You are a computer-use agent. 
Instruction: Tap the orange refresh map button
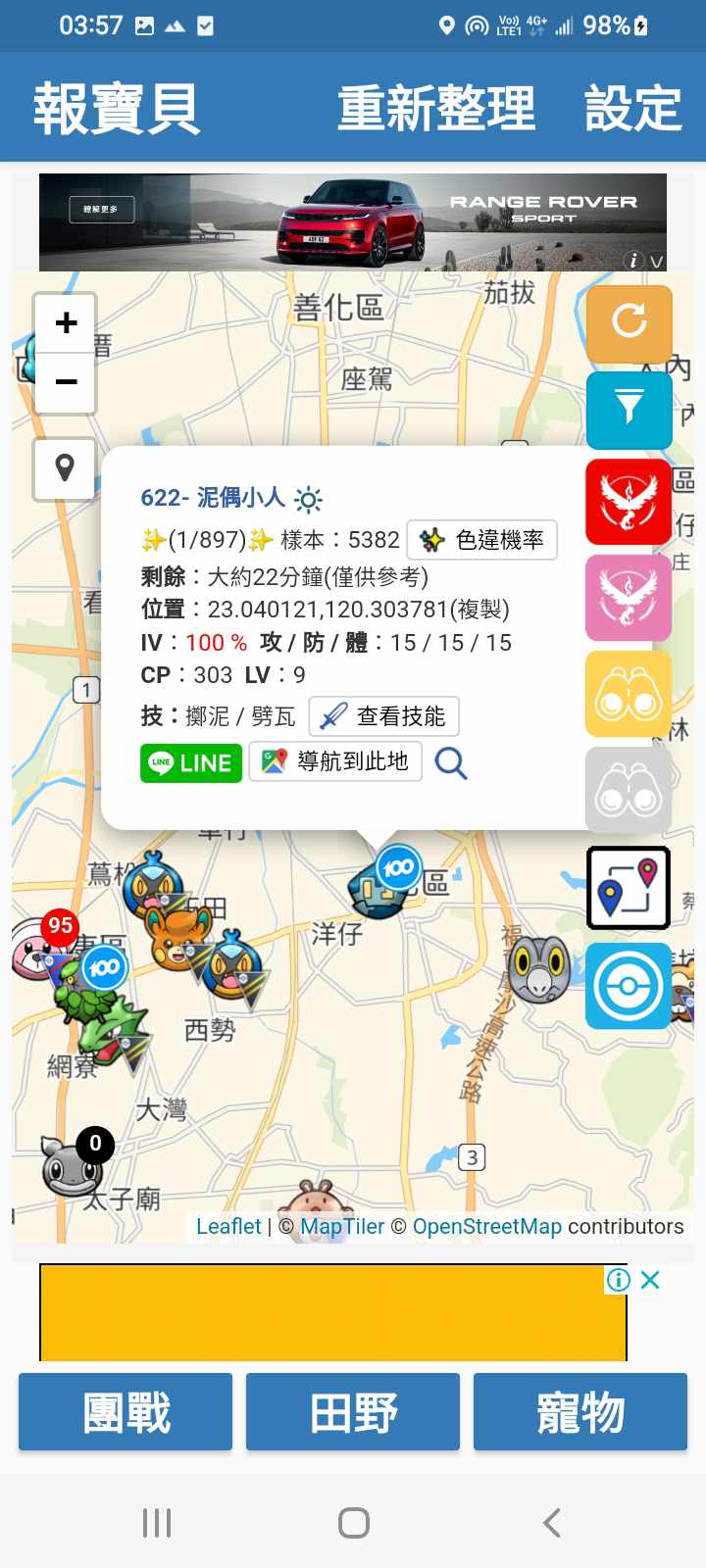pyautogui.click(x=629, y=321)
